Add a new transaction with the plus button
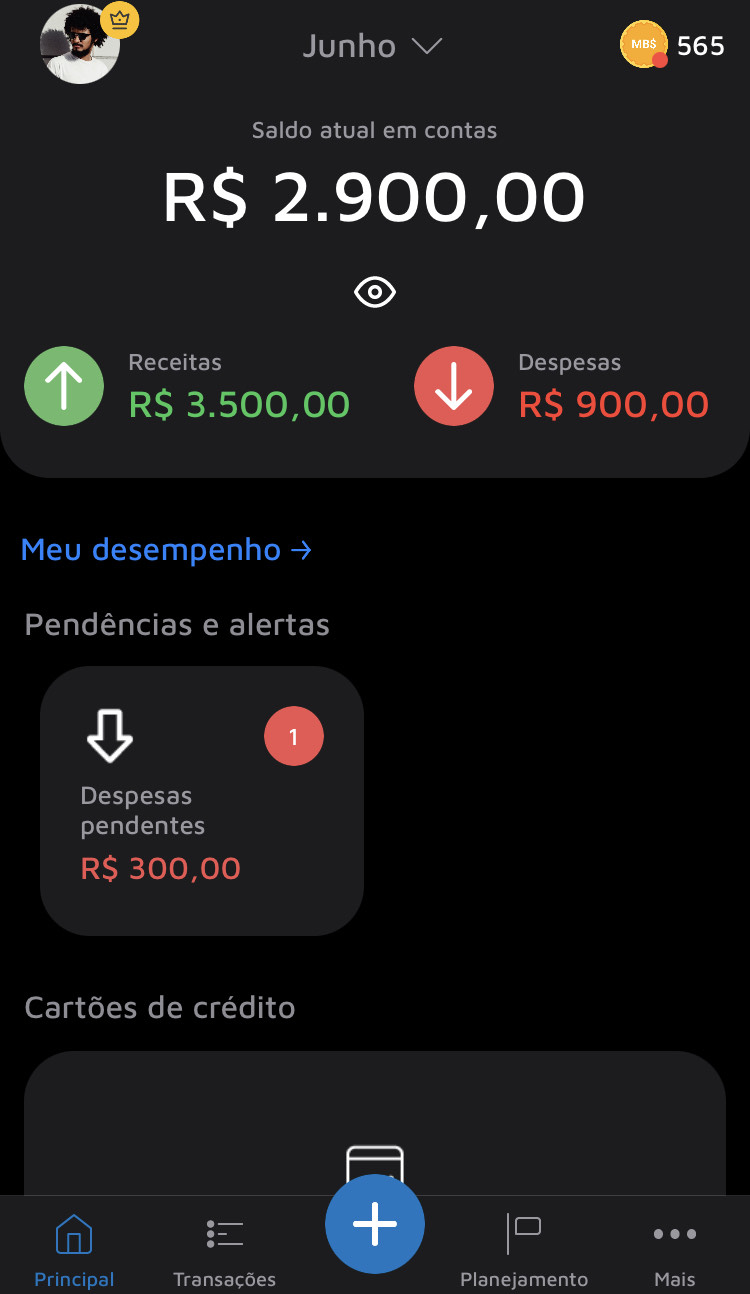Image resolution: width=750 pixels, height=1294 pixels. 375,1224
